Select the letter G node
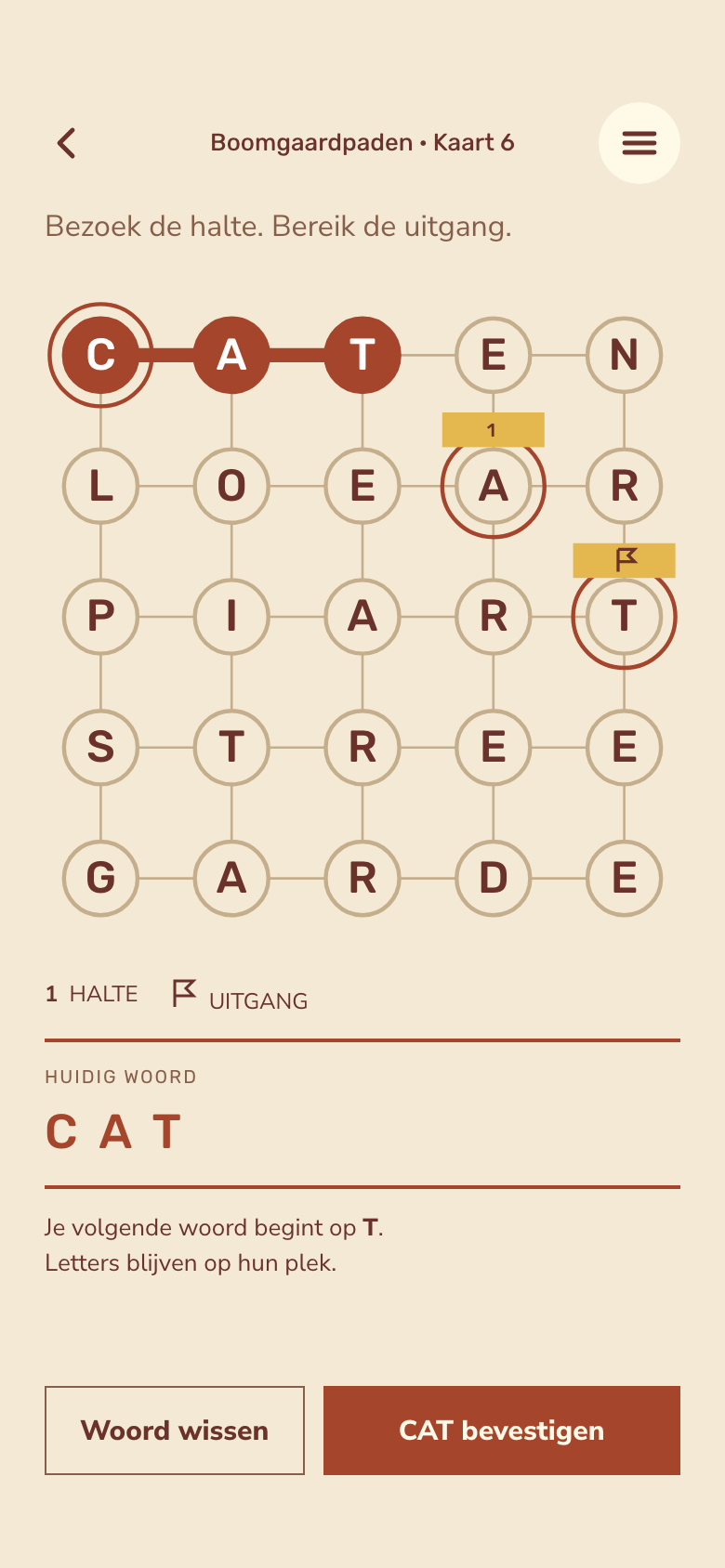The image size is (725, 1568). tap(100, 879)
